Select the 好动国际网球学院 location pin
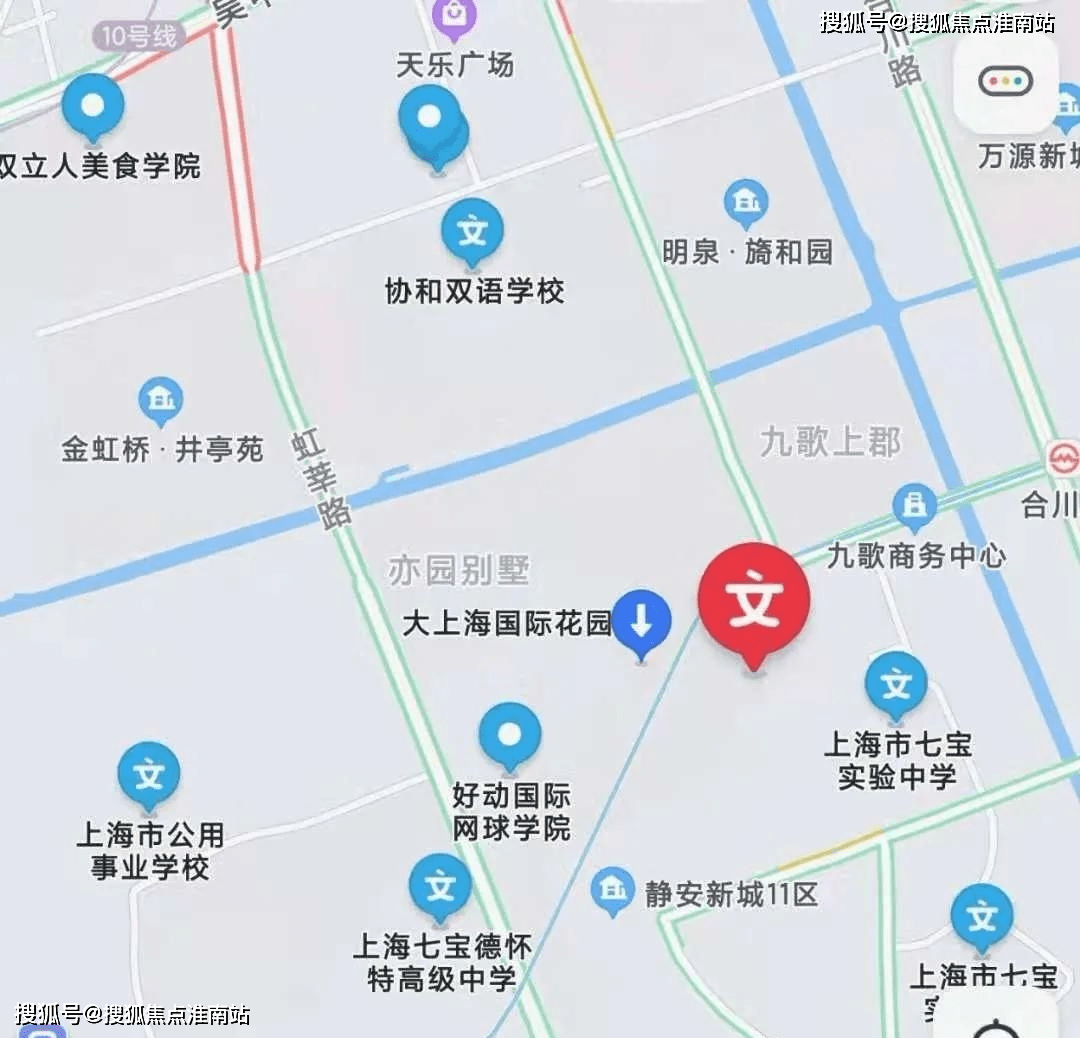This screenshot has height=1038, width=1080. click(509, 736)
